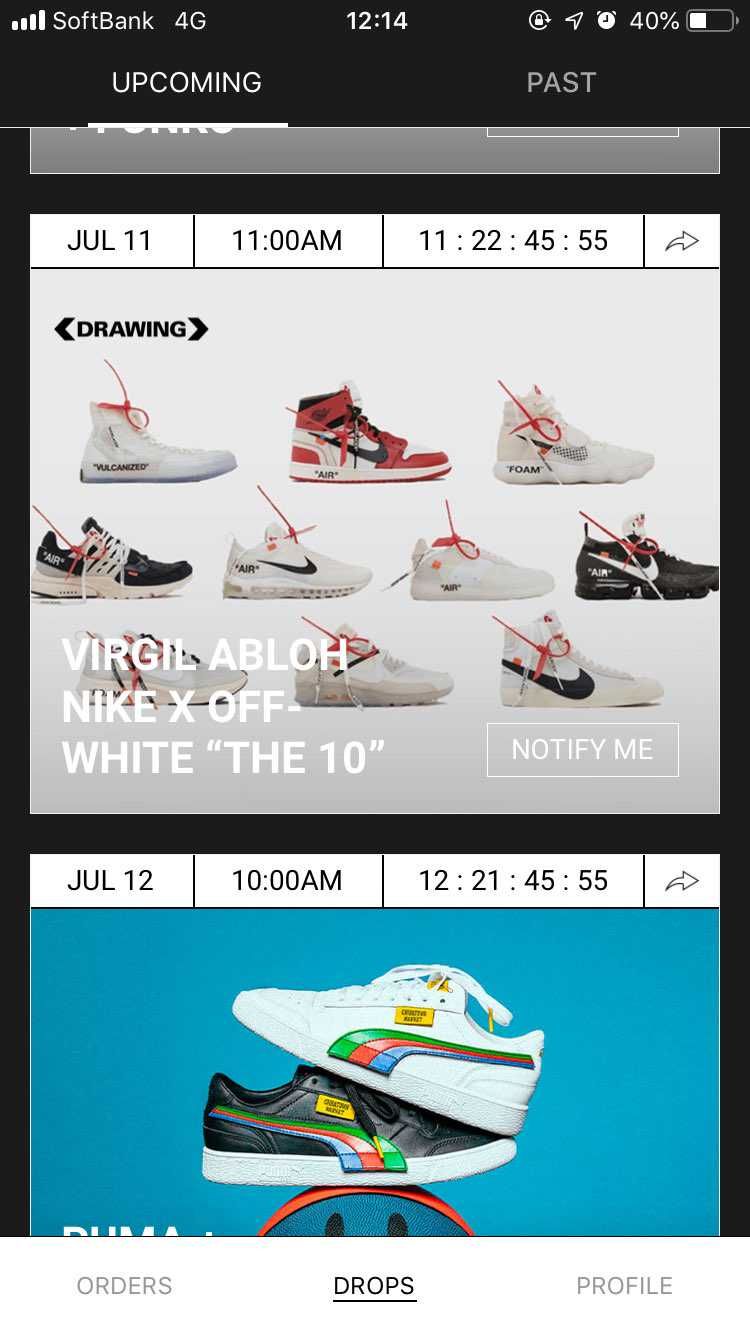Open the Virgil Abloh "The 10" drop card
This screenshot has height=1334, width=750.
click(374, 540)
